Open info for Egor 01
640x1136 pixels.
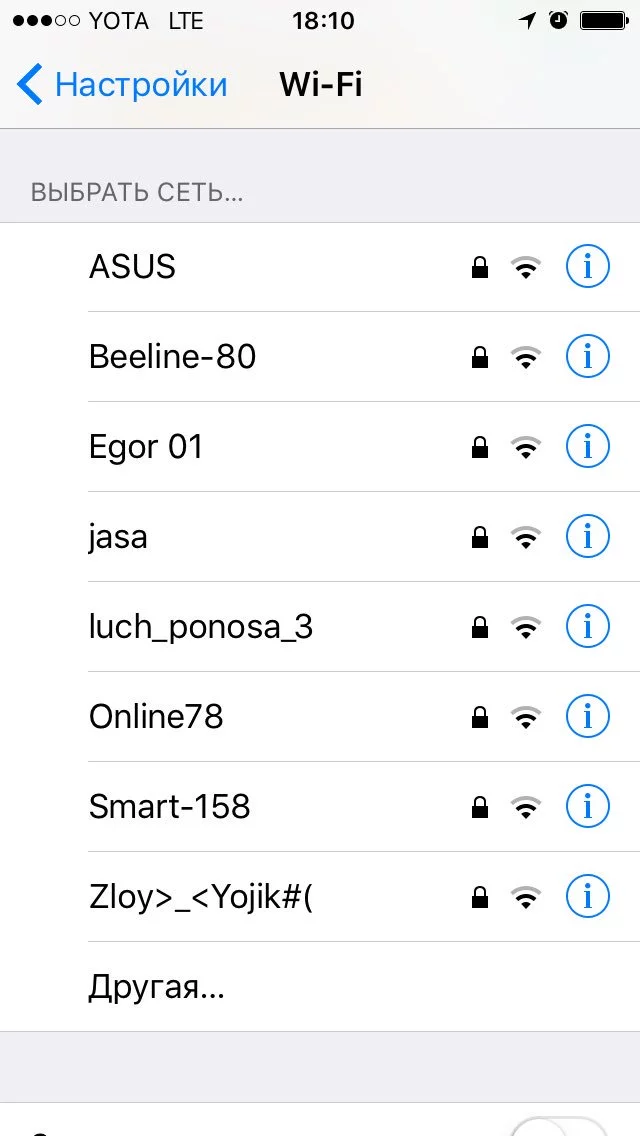click(x=587, y=447)
